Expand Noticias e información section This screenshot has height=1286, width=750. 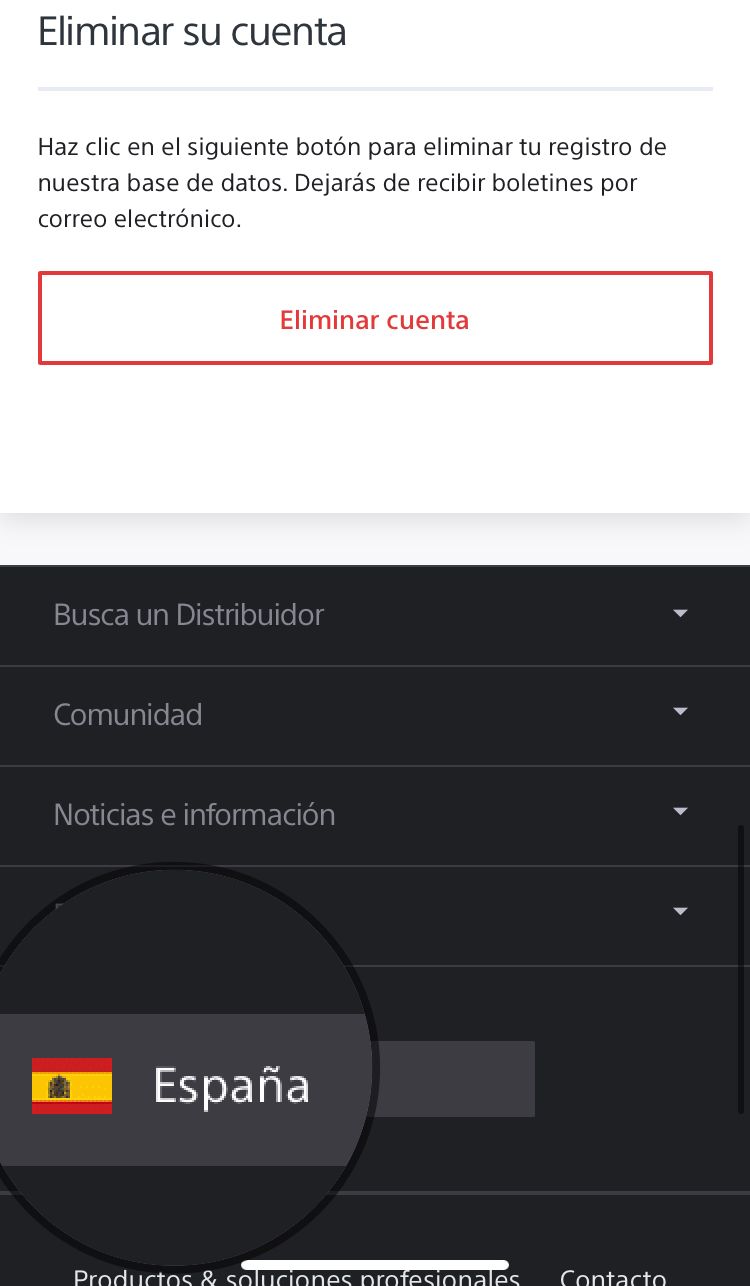pos(374,814)
